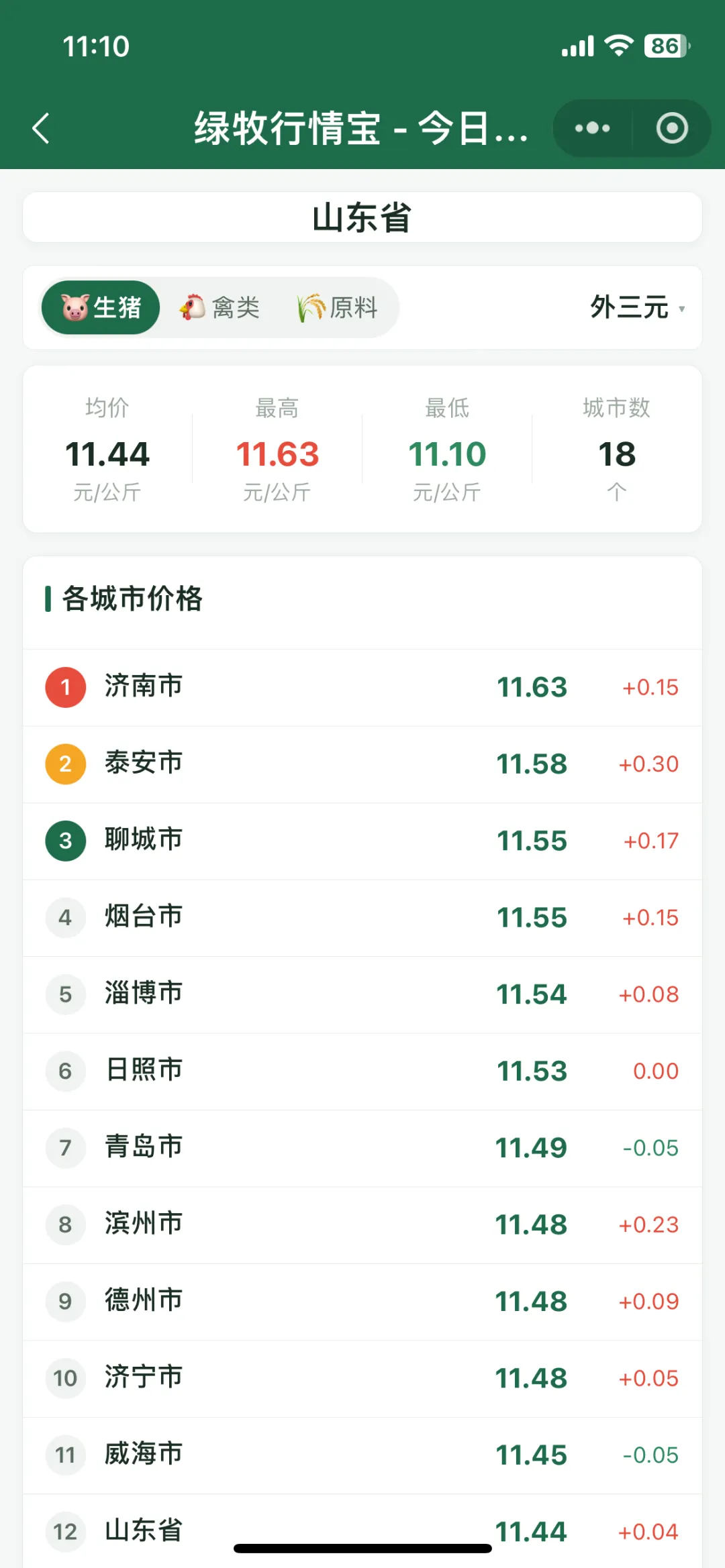This screenshot has height=1568, width=725.
Task: Tap the 德州市 price row
Action: point(362,1302)
